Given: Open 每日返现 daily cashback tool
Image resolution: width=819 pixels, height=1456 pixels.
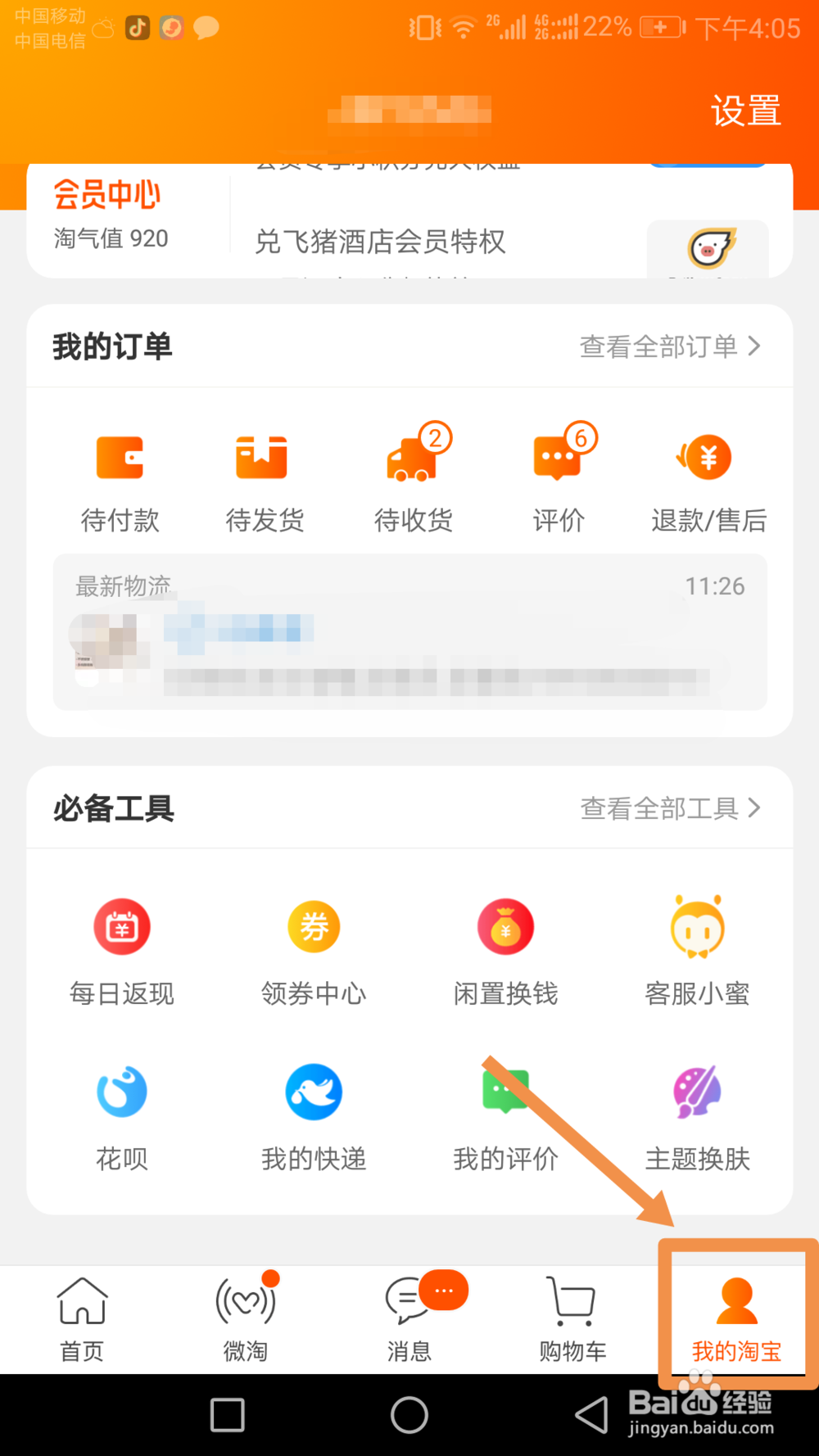Looking at the screenshot, I should [122, 950].
